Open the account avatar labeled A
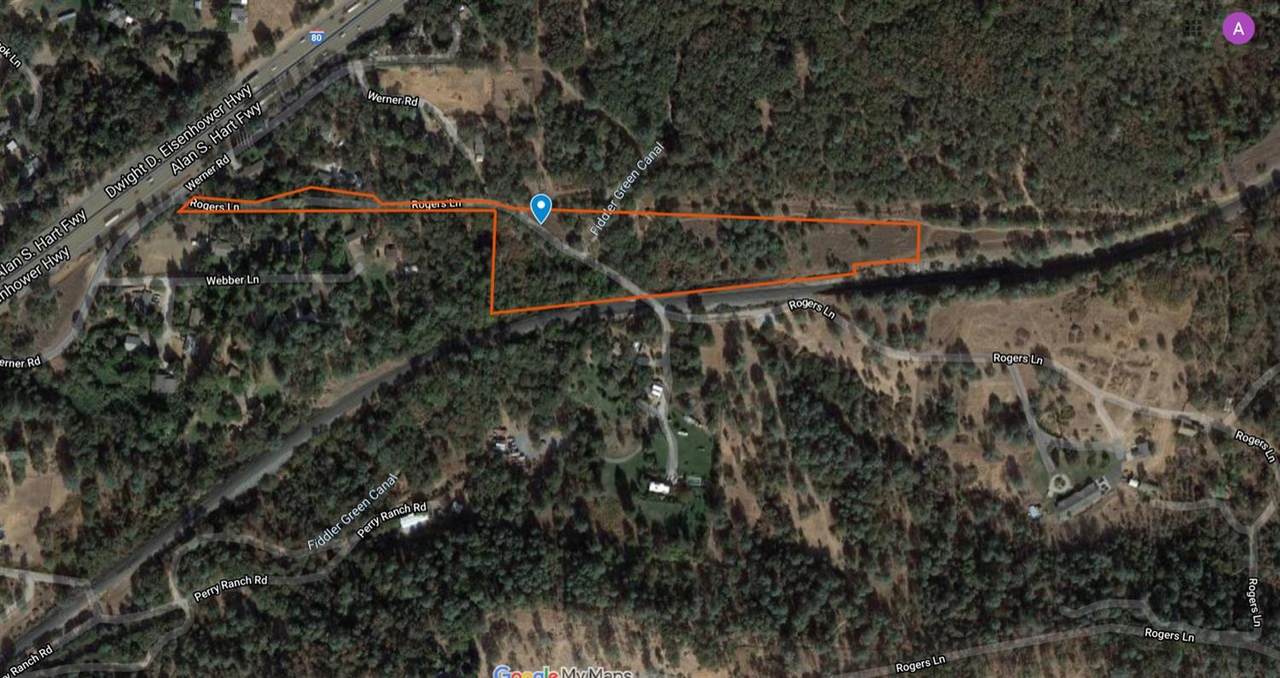The height and width of the screenshot is (678, 1280). point(1238,29)
